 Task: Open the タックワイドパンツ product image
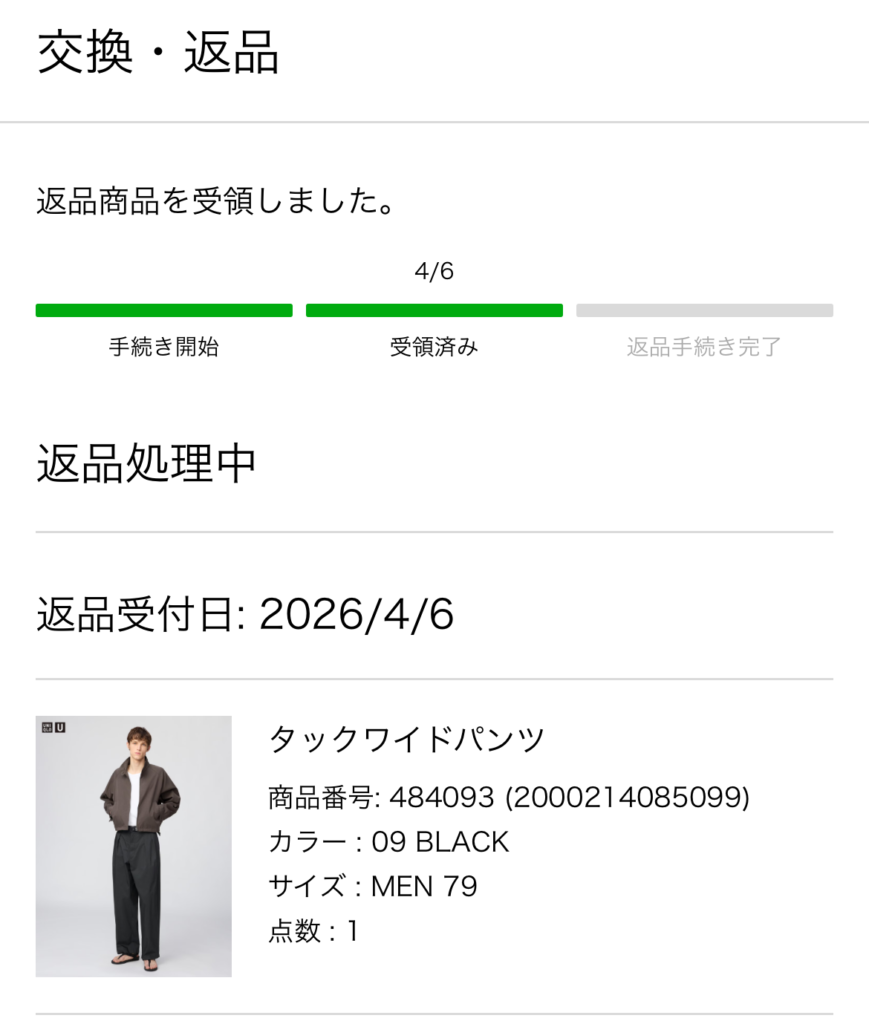click(133, 846)
